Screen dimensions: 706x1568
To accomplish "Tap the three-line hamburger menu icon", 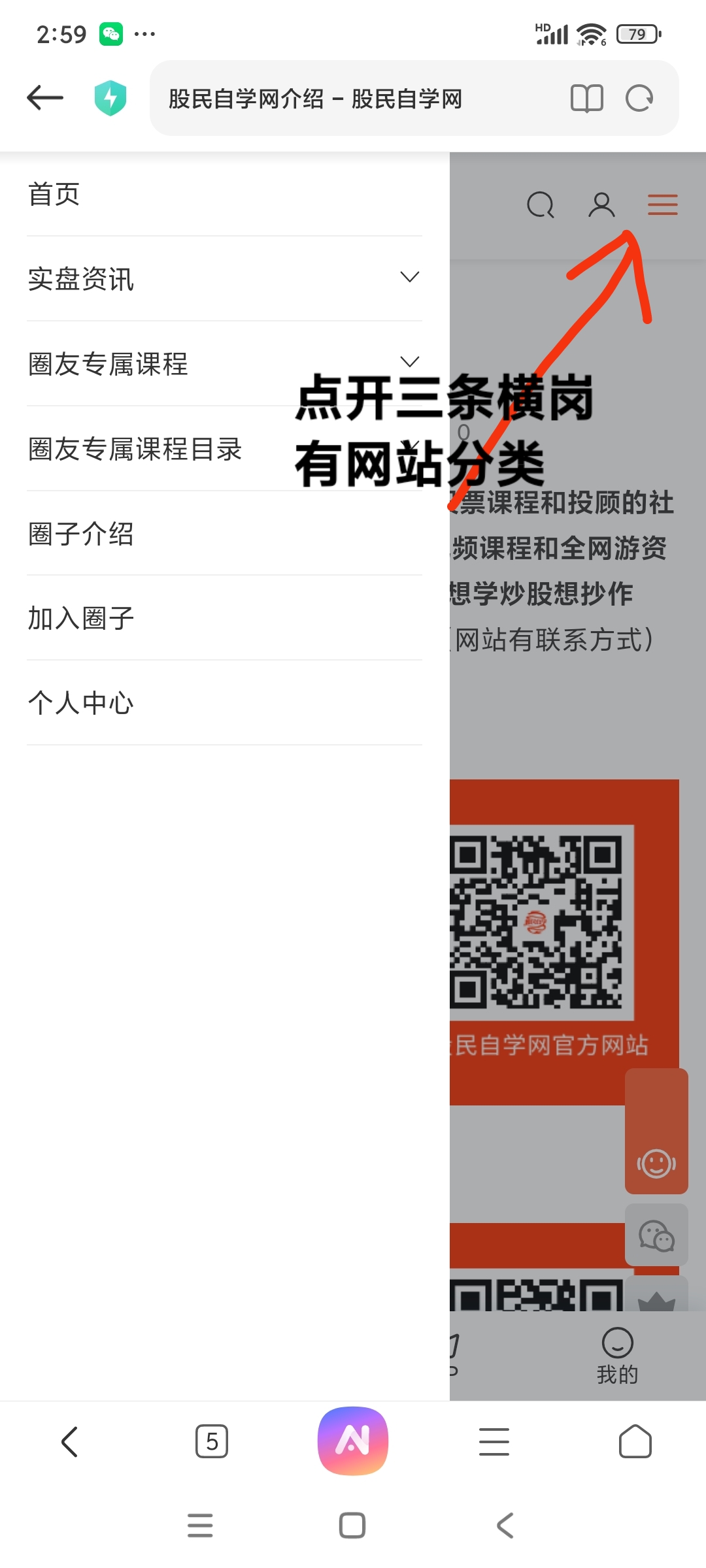I will pos(662,205).
